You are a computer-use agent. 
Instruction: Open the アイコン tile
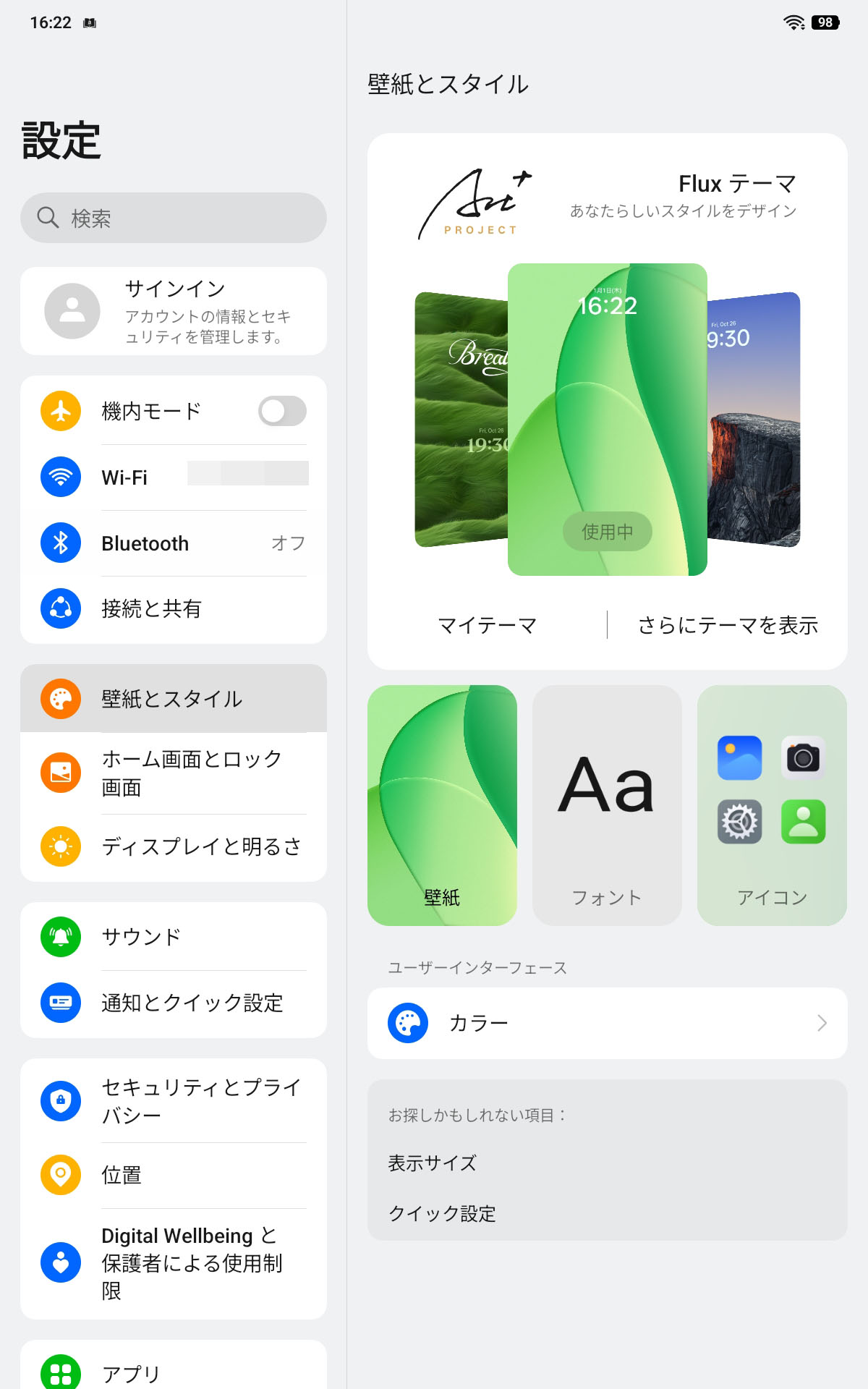[772, 804]
